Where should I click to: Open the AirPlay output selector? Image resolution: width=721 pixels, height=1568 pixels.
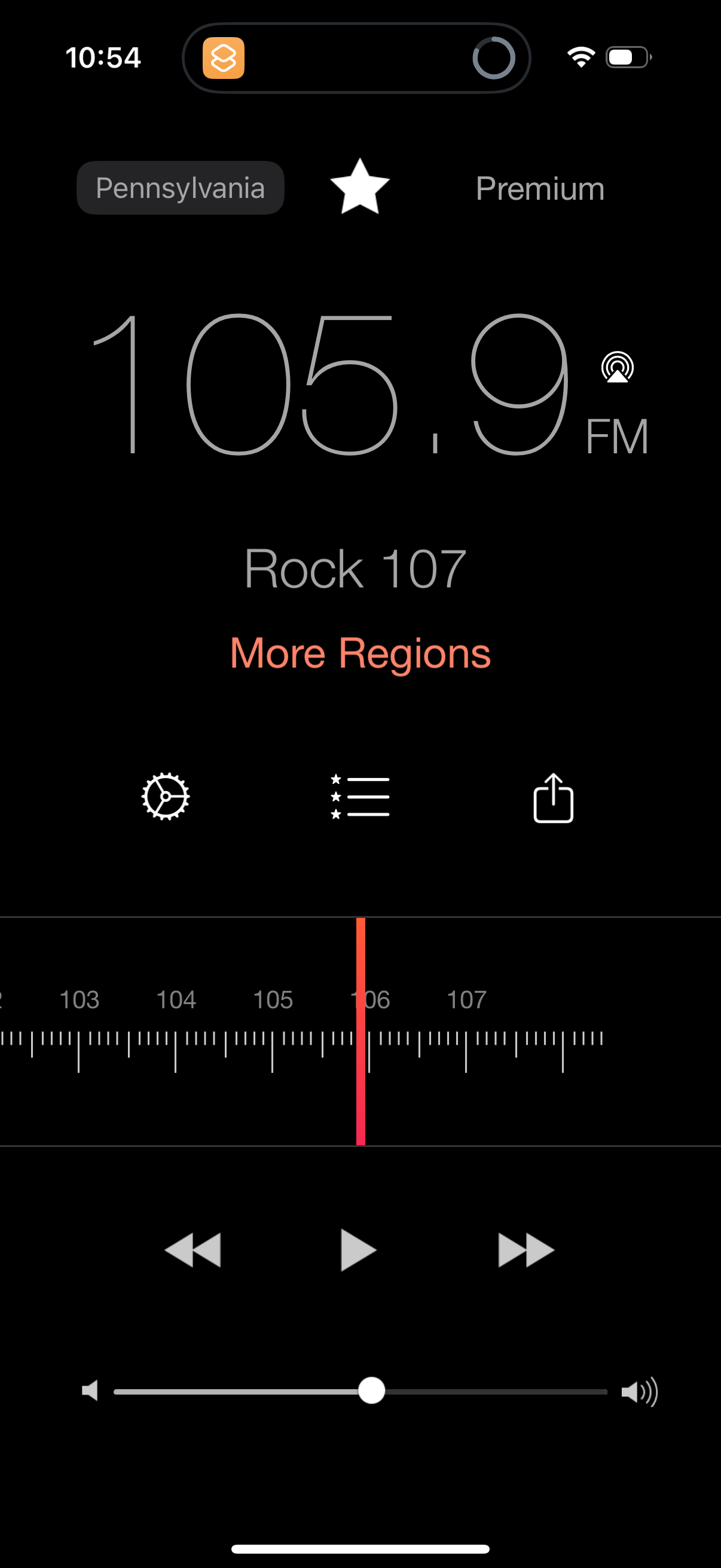click(617, 368)
